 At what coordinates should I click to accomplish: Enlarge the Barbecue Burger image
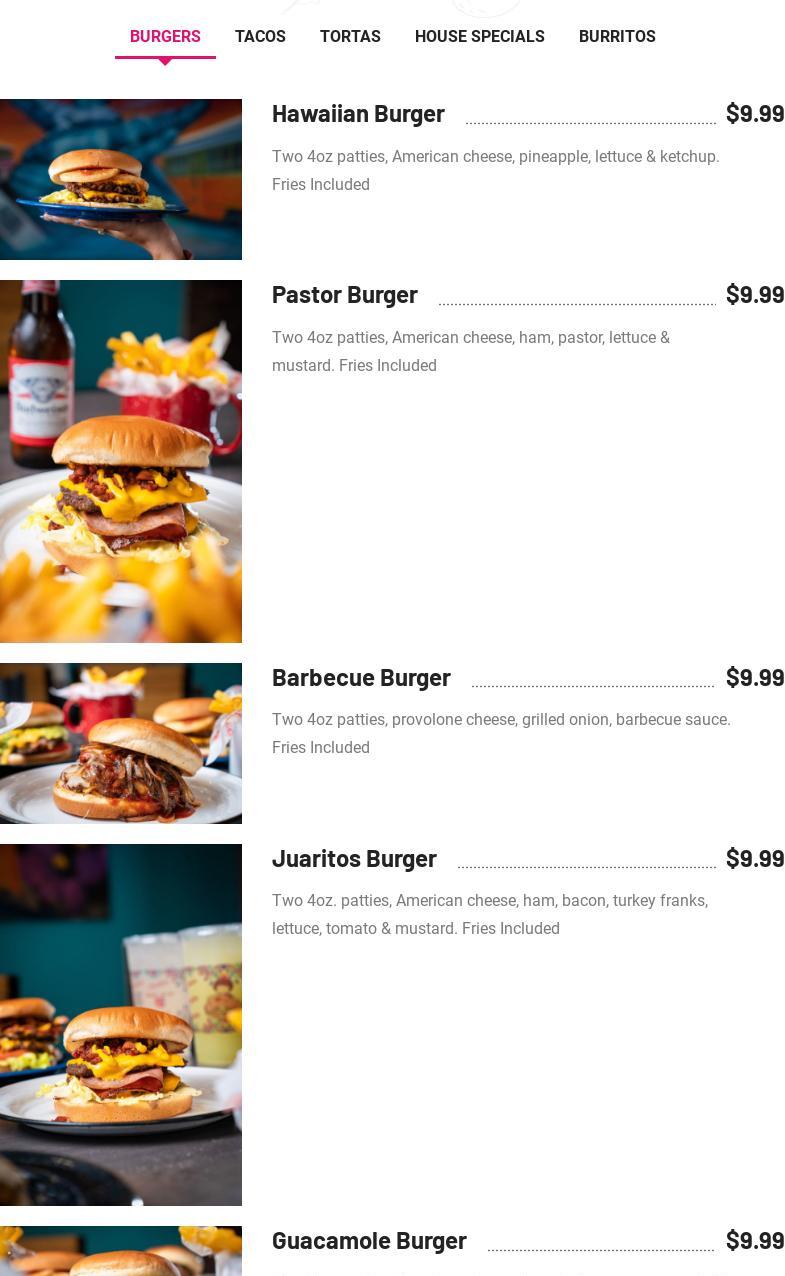pos(121,743)
